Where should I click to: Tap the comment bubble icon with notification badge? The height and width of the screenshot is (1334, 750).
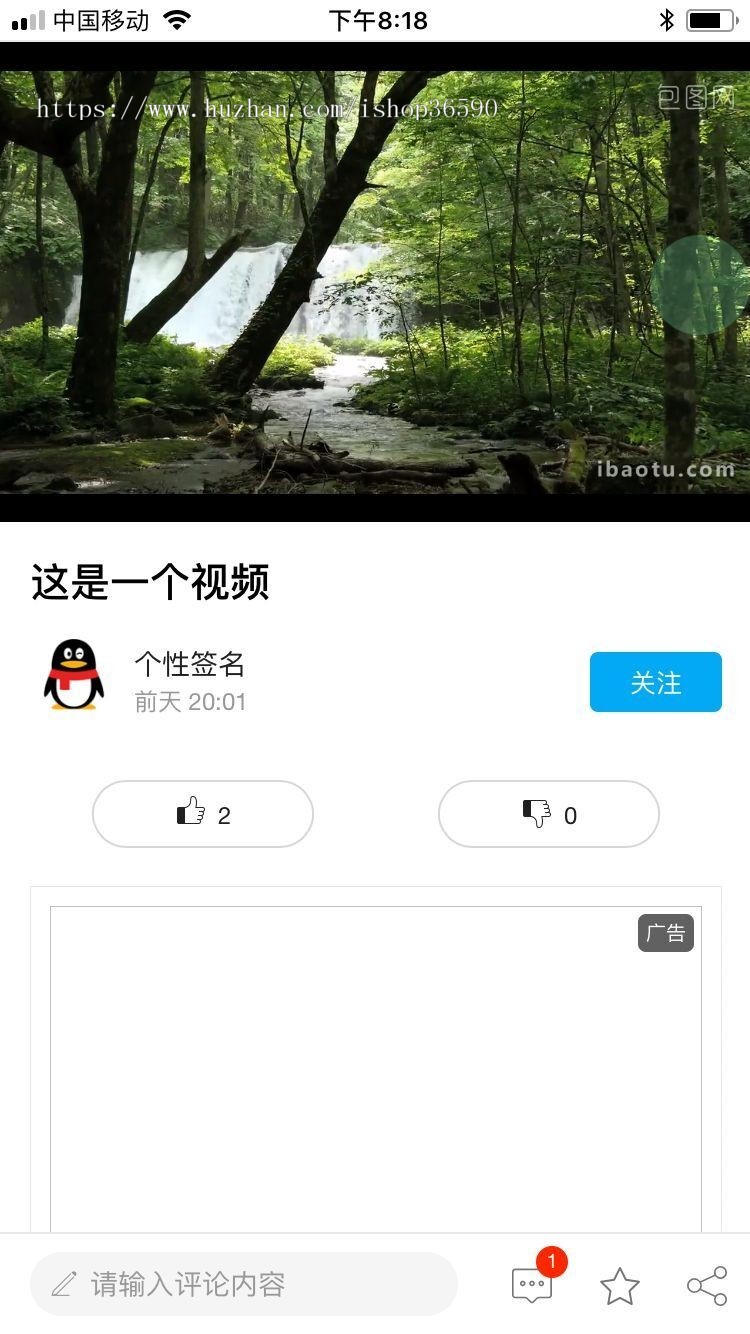pos(531,1288)
